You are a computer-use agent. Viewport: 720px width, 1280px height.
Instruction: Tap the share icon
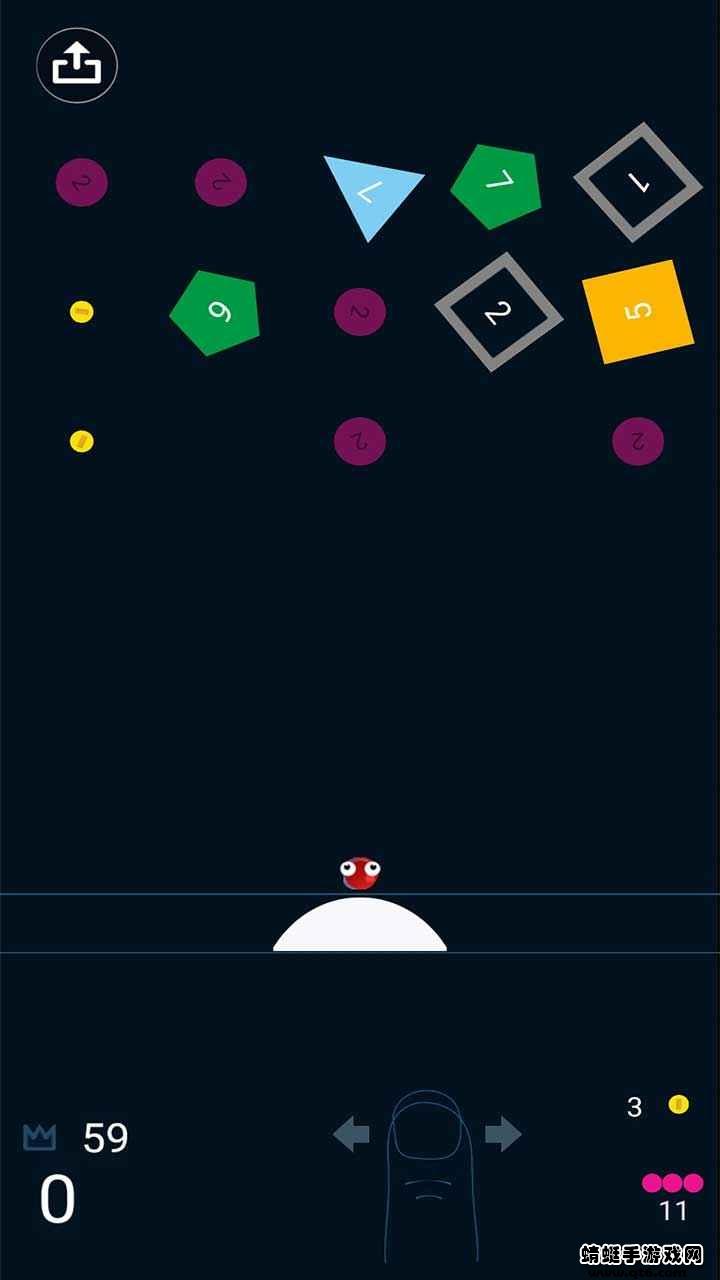(77, 66)
